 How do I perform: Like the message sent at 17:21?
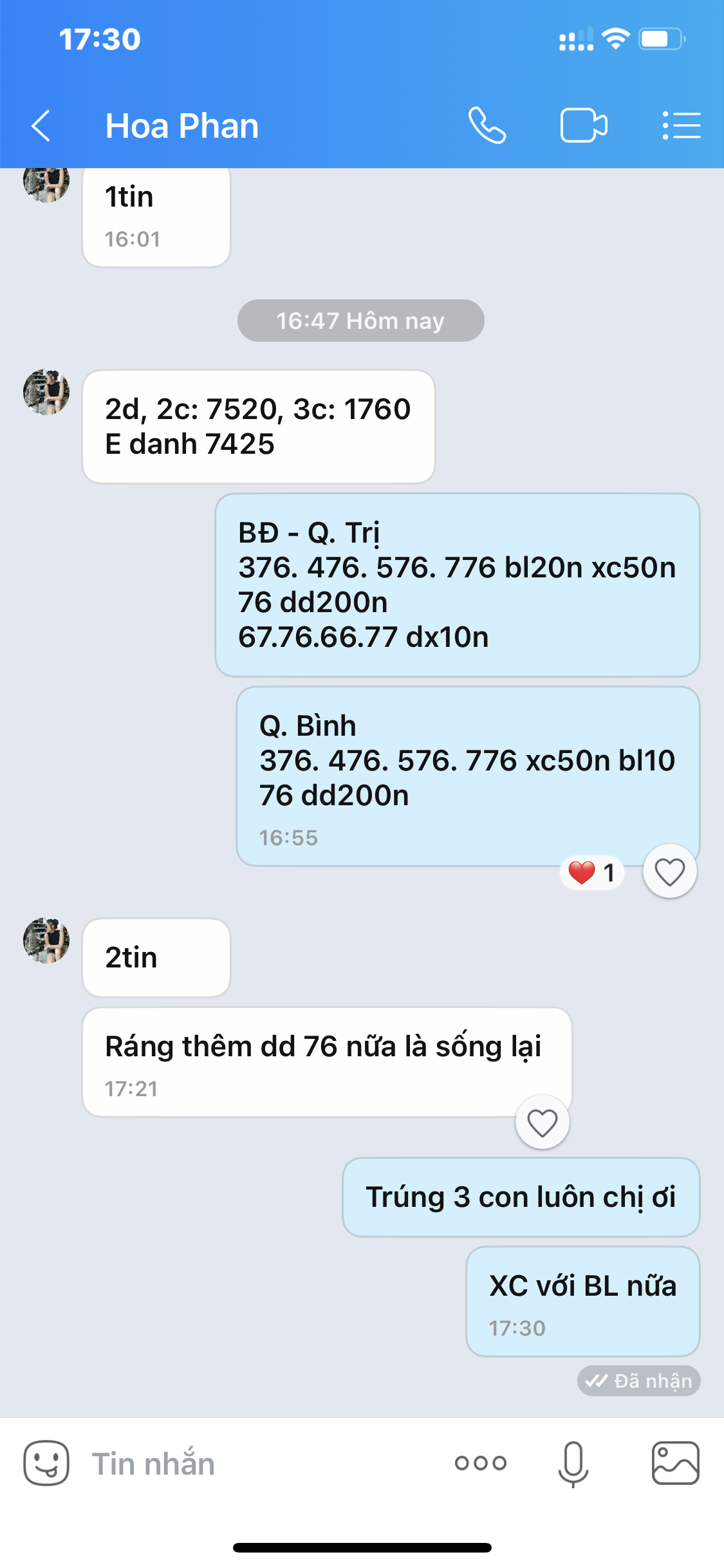pos(543,1122)
